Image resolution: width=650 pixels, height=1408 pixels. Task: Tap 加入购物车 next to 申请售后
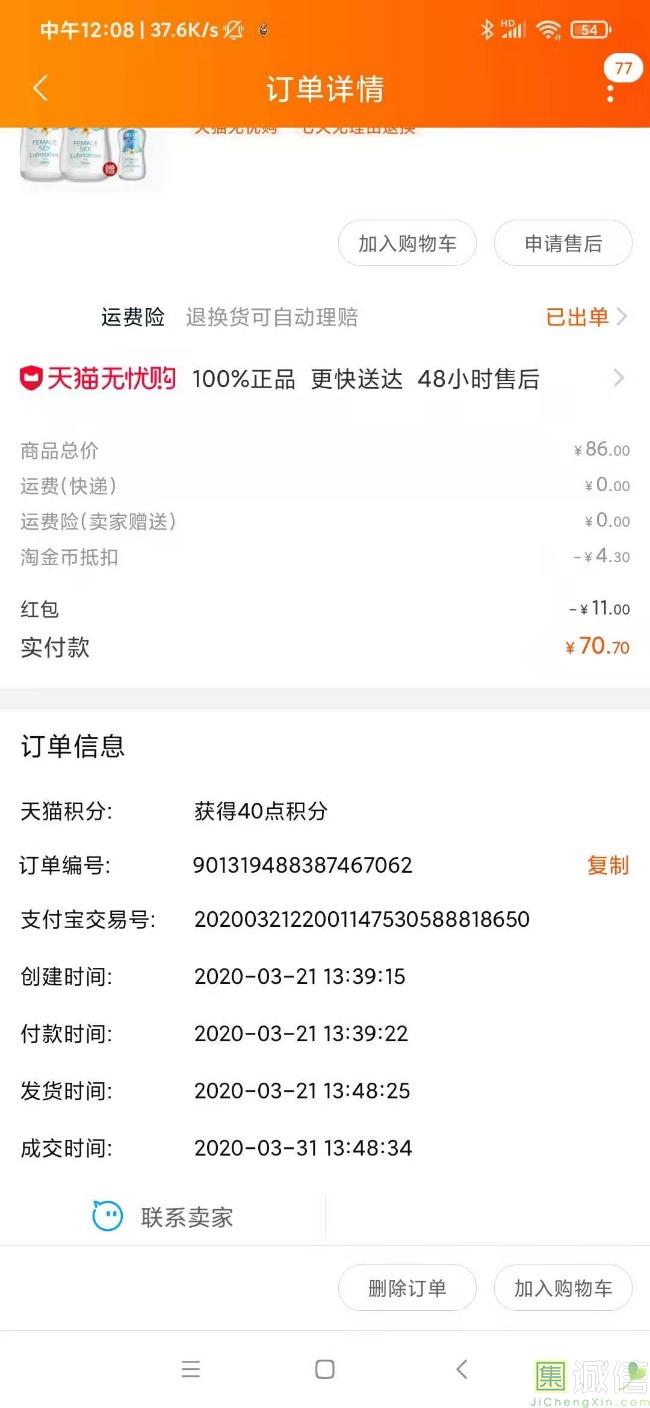[x=407, y=243]
